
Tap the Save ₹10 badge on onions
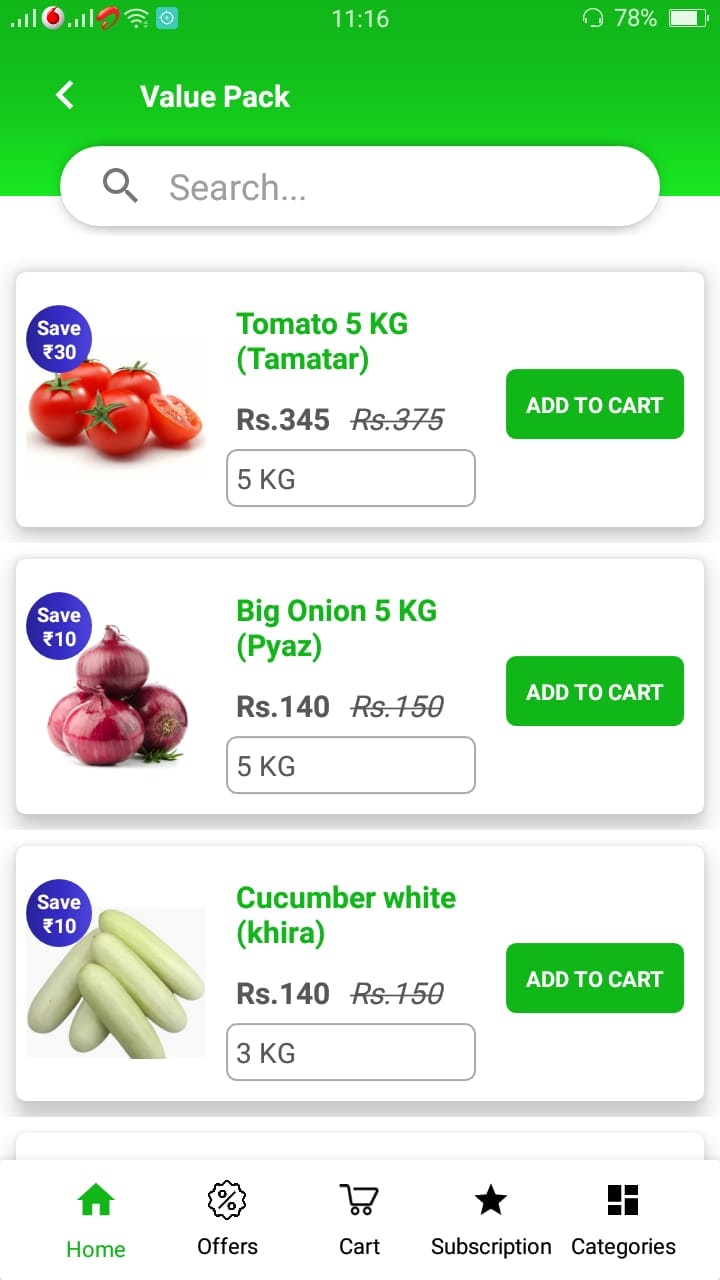(x=58, y=625)
